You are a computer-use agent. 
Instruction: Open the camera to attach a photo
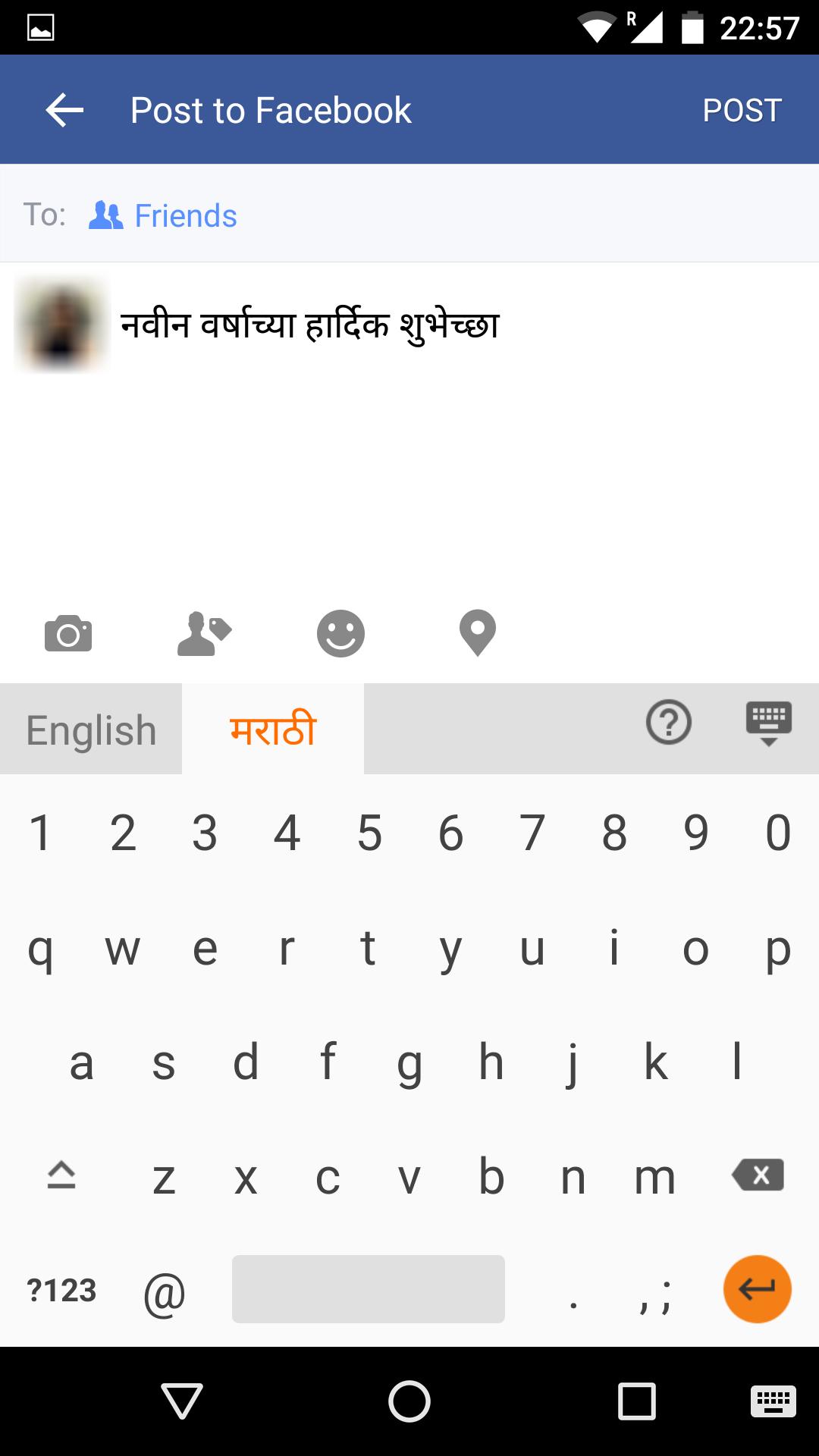tap(70, 633)
